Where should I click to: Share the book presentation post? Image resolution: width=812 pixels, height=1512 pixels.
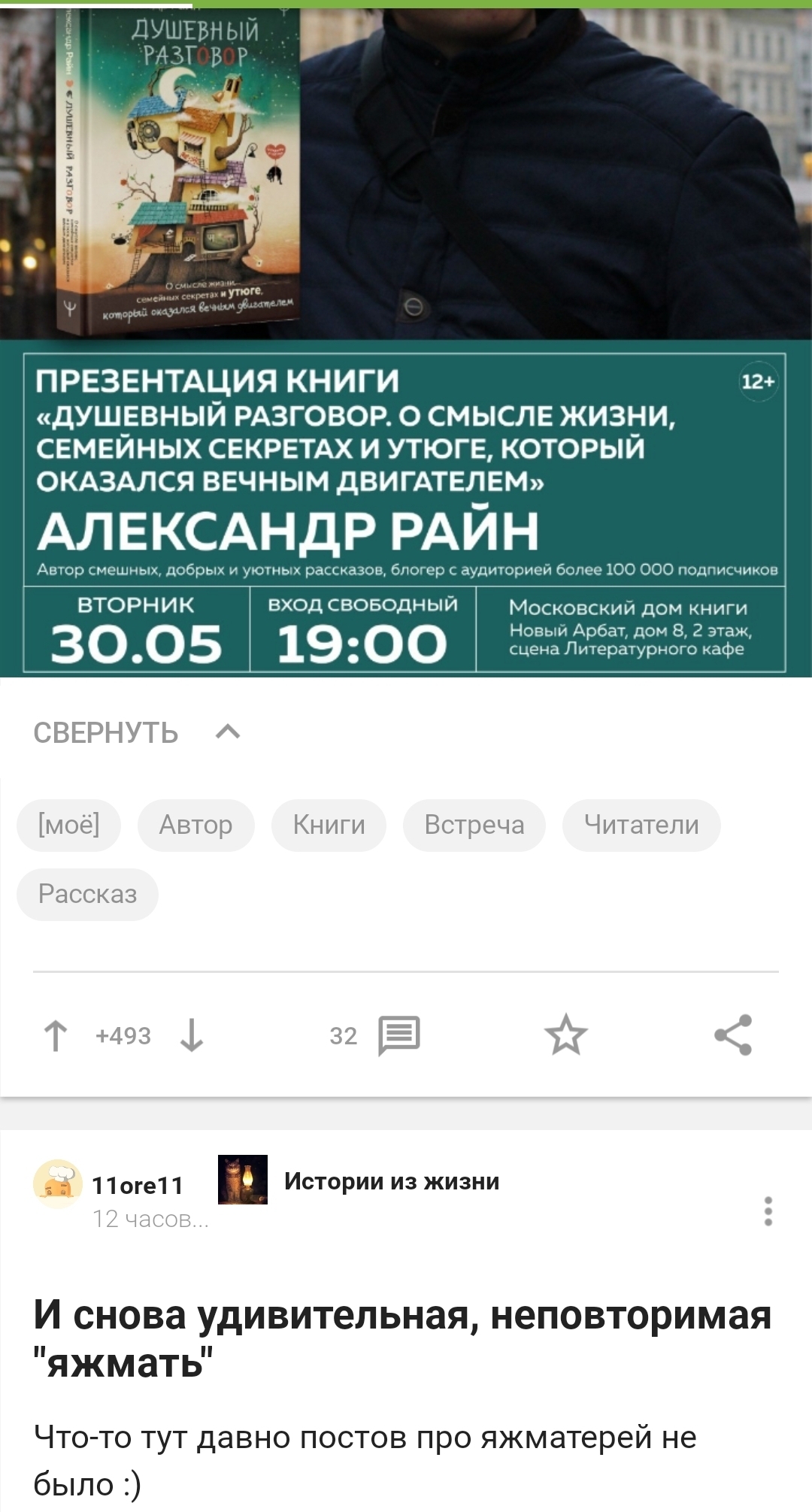[733, 1035]
